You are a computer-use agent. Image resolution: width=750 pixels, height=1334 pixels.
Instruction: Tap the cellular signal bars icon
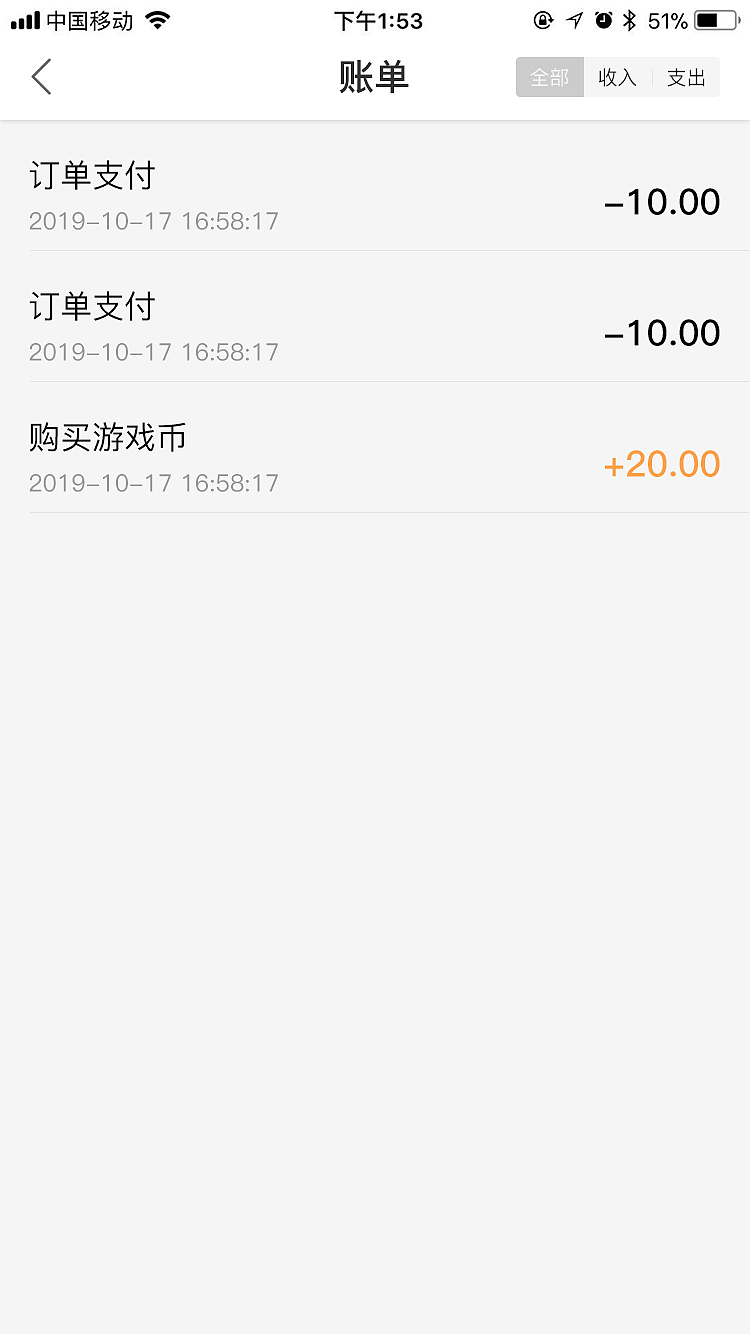coord(22,18)
